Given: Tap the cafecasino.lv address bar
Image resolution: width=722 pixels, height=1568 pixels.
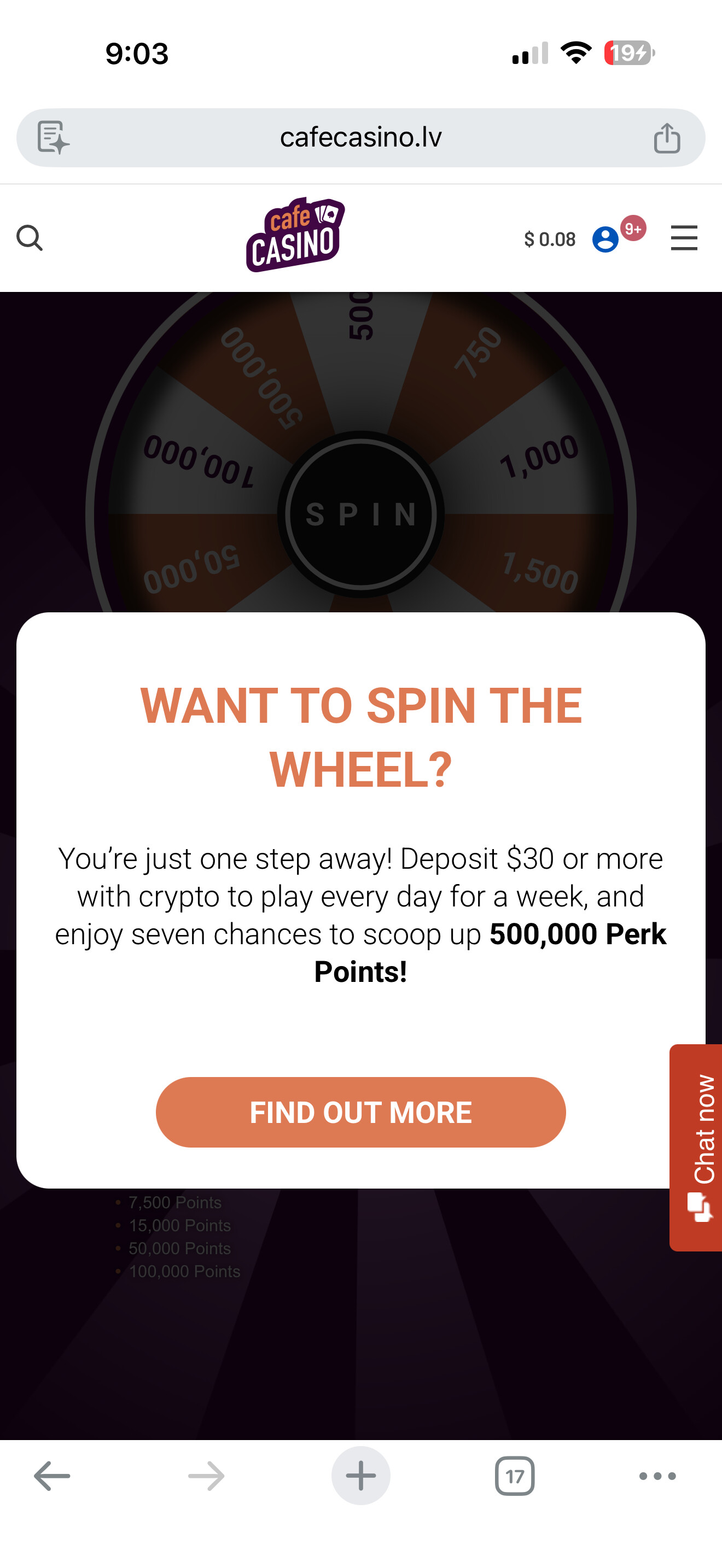Looking at the screenshot, I should pos(360,138).
